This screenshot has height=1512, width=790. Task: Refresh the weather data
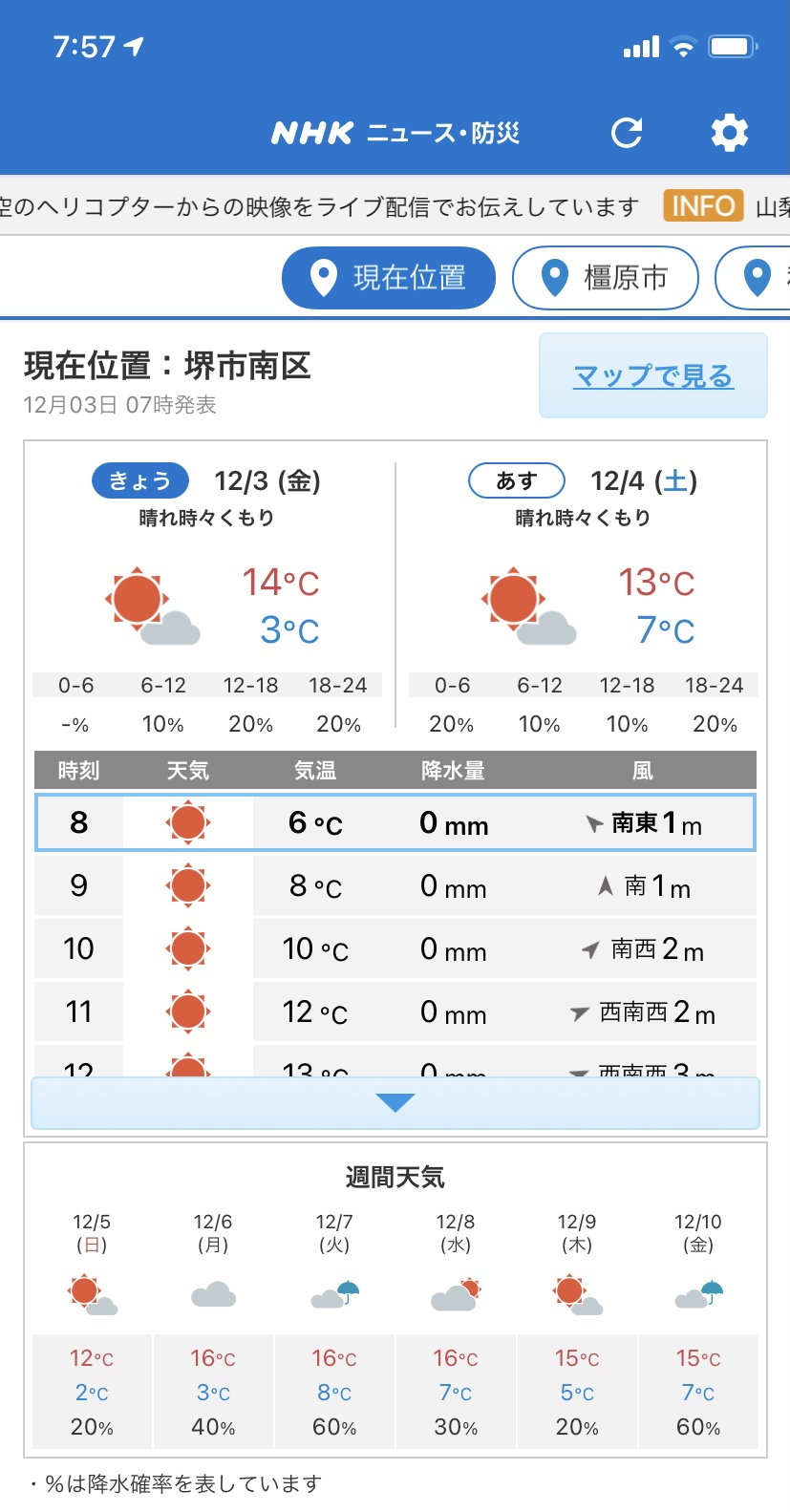pyautogui.click(x=627, y=133)
